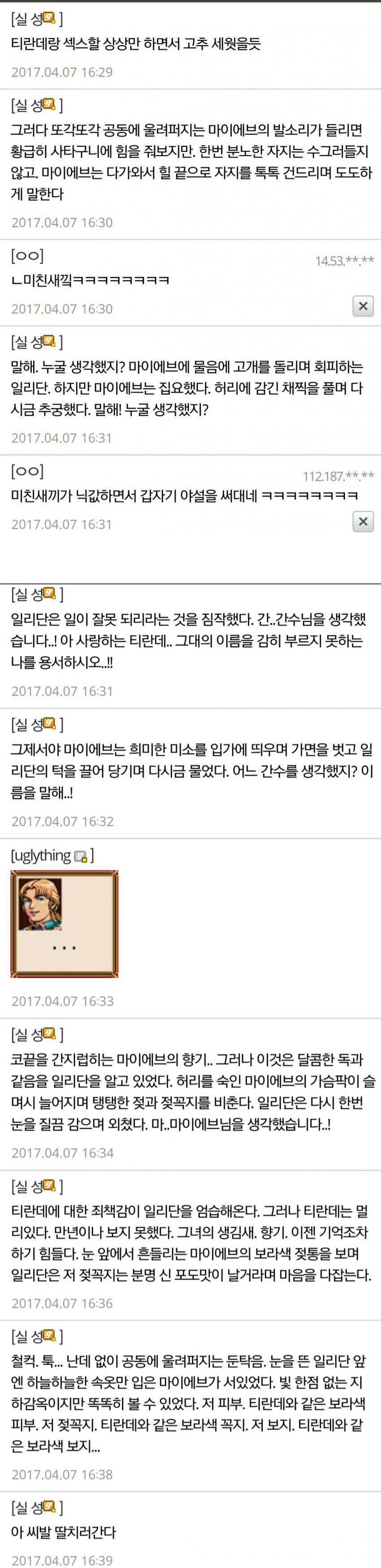
Task: Delete the comment from IP 14.53.**.**
Action: (x=363, y=305)
